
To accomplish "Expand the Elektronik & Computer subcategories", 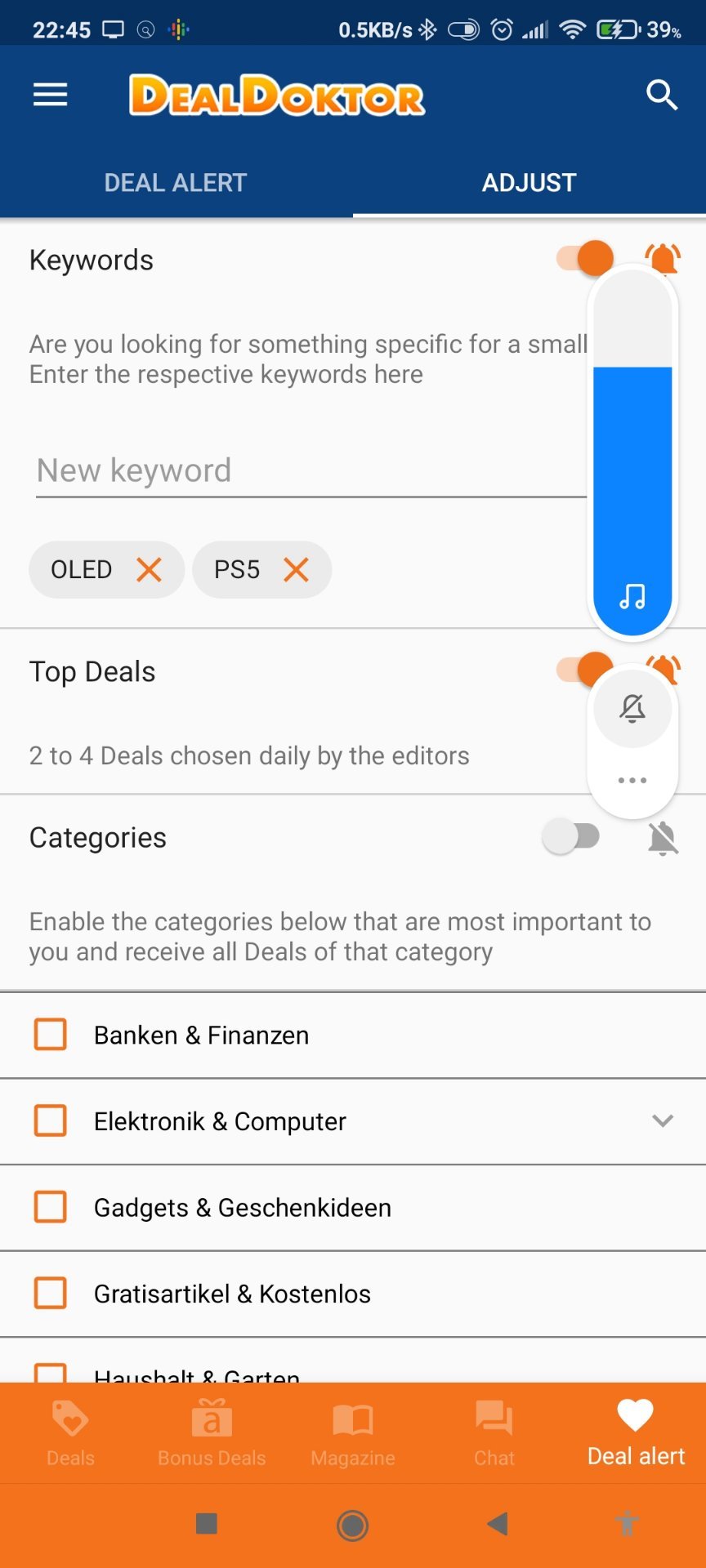I will [663, 1120].
